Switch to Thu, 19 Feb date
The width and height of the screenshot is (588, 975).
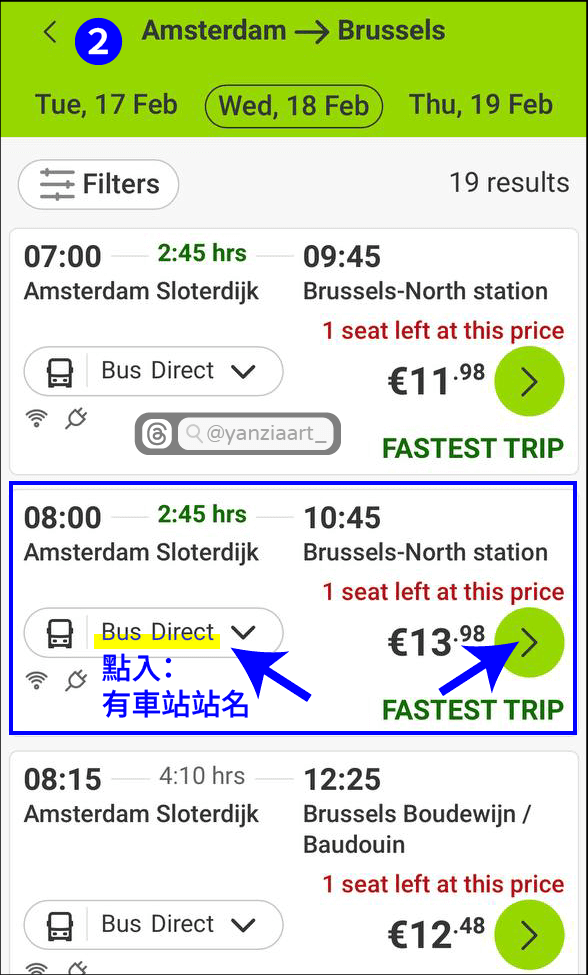(x=480, y=104)
